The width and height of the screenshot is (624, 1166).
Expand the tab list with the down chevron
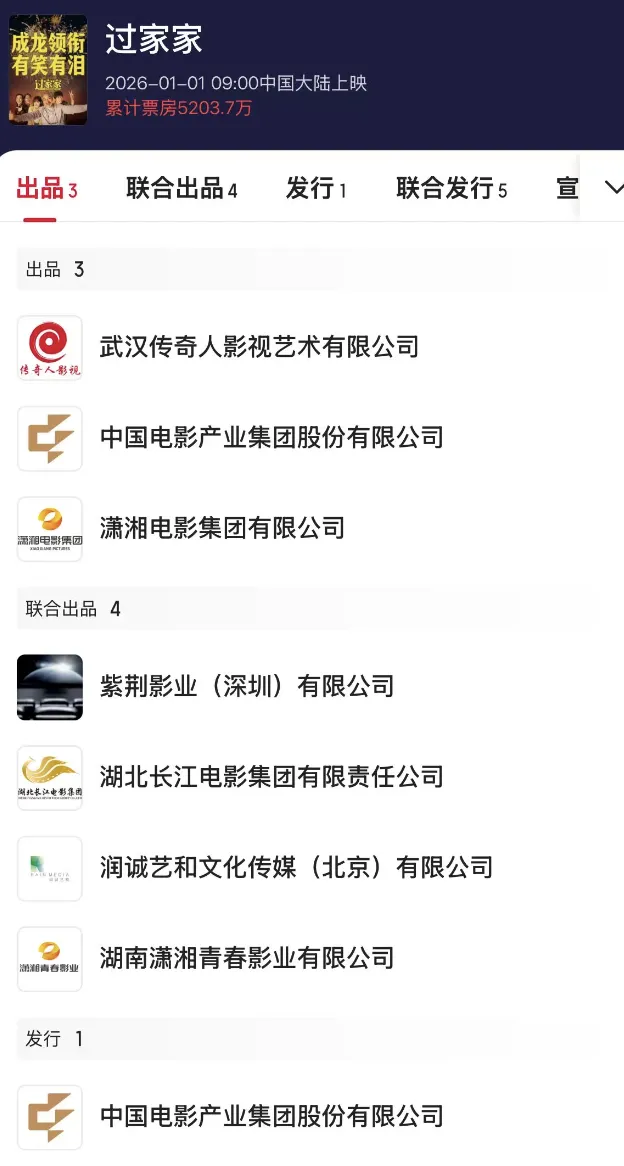[613, 188]
